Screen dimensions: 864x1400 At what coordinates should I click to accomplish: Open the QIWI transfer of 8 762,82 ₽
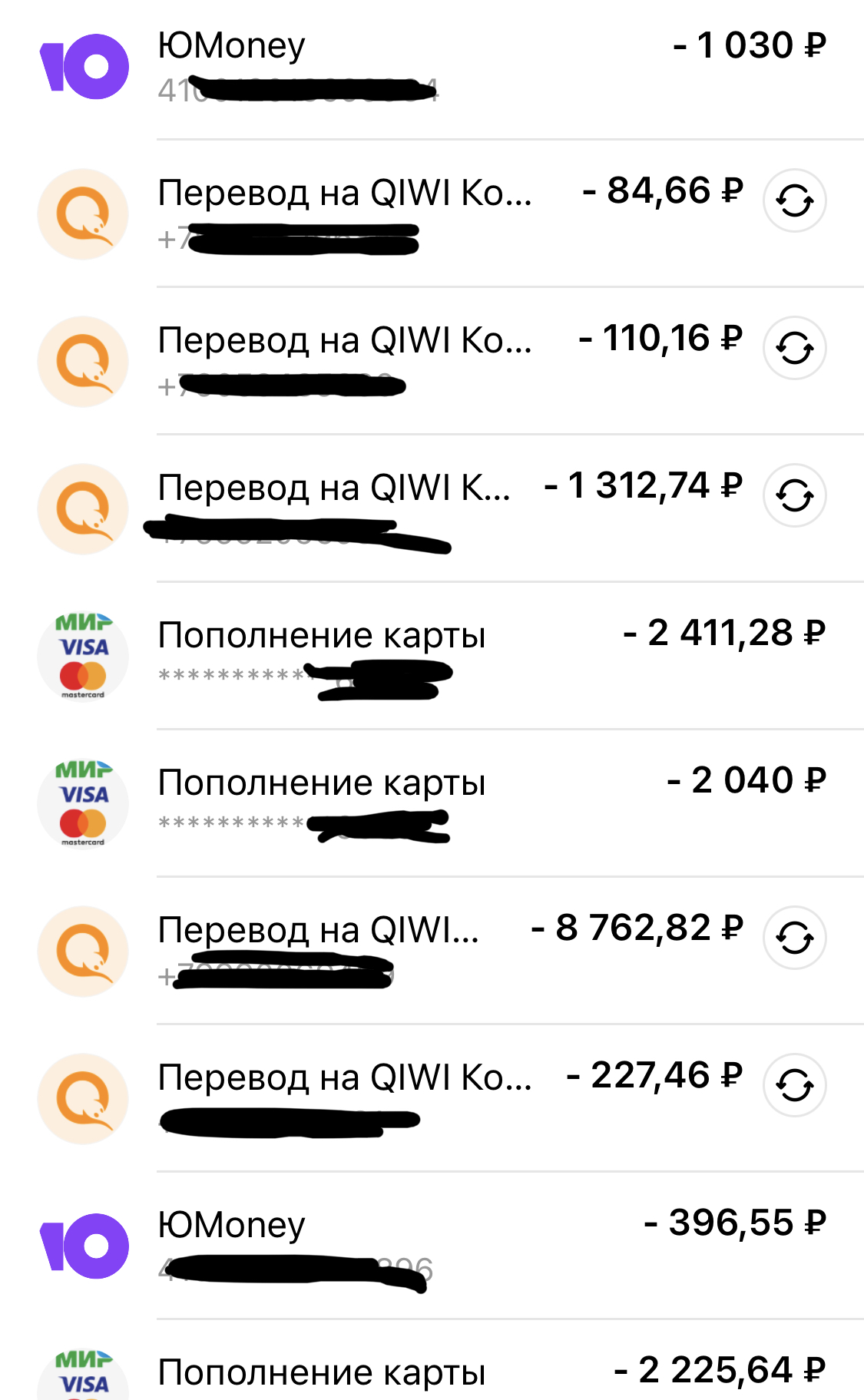346,949
